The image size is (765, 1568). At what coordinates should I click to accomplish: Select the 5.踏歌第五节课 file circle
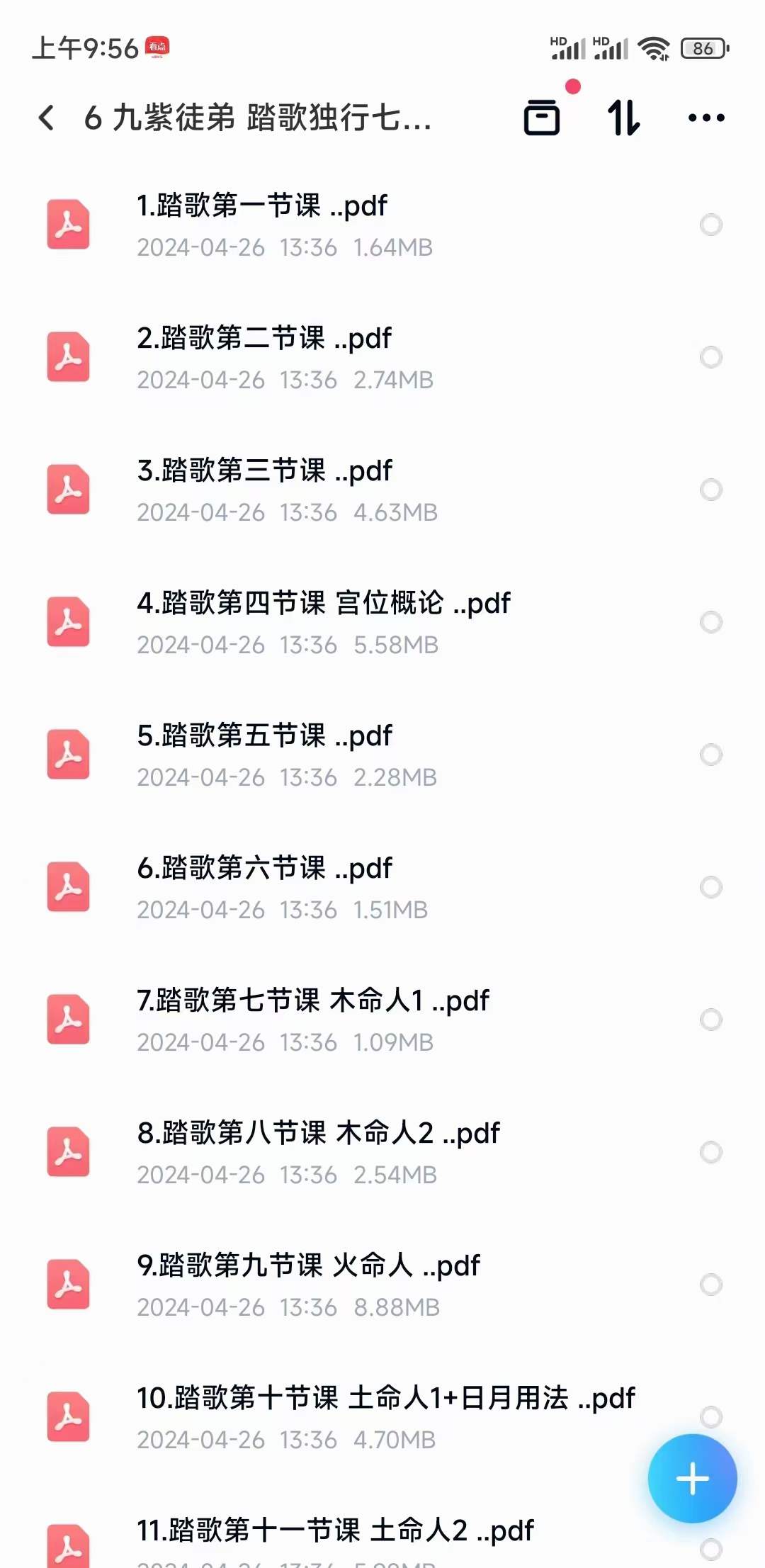click(x=711, y=755)
